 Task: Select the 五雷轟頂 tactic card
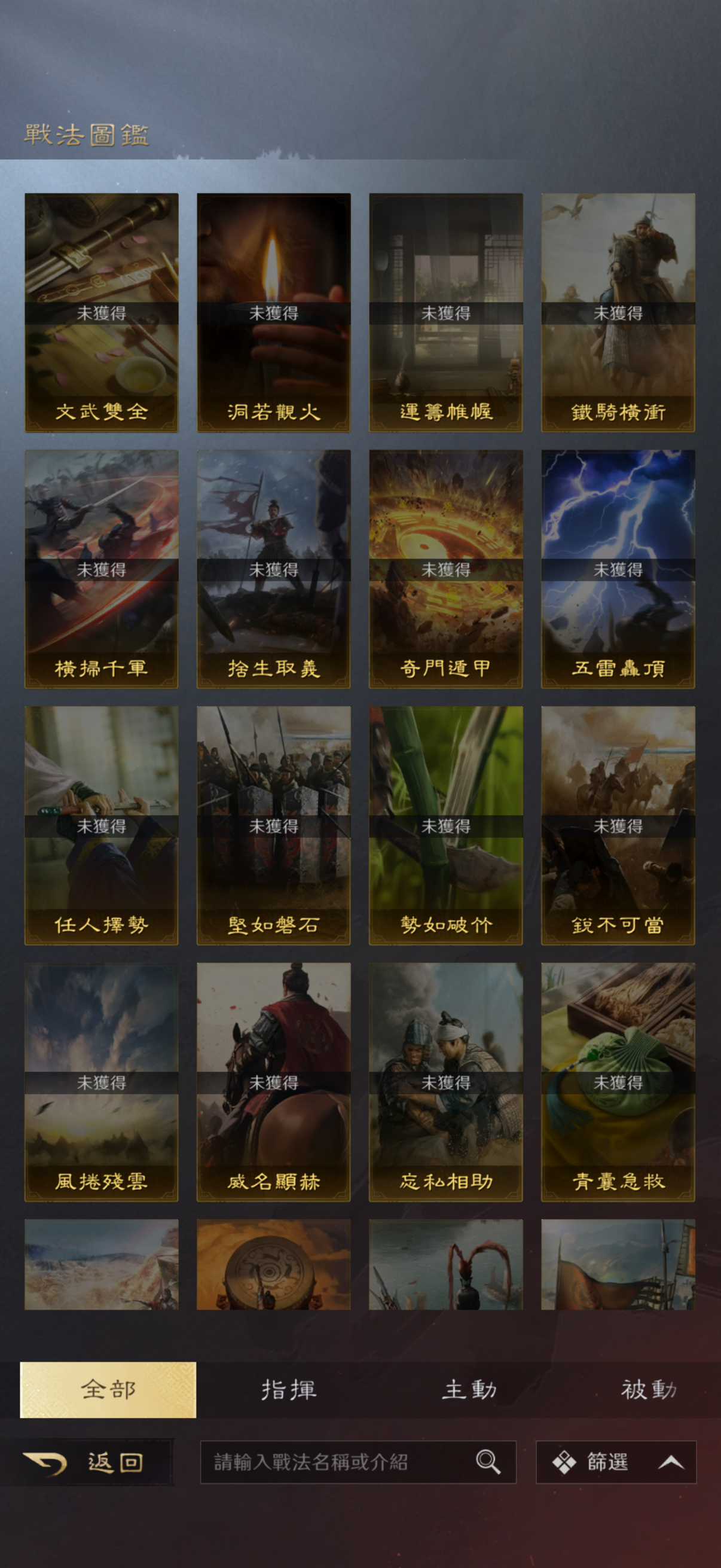click(618, 569)
